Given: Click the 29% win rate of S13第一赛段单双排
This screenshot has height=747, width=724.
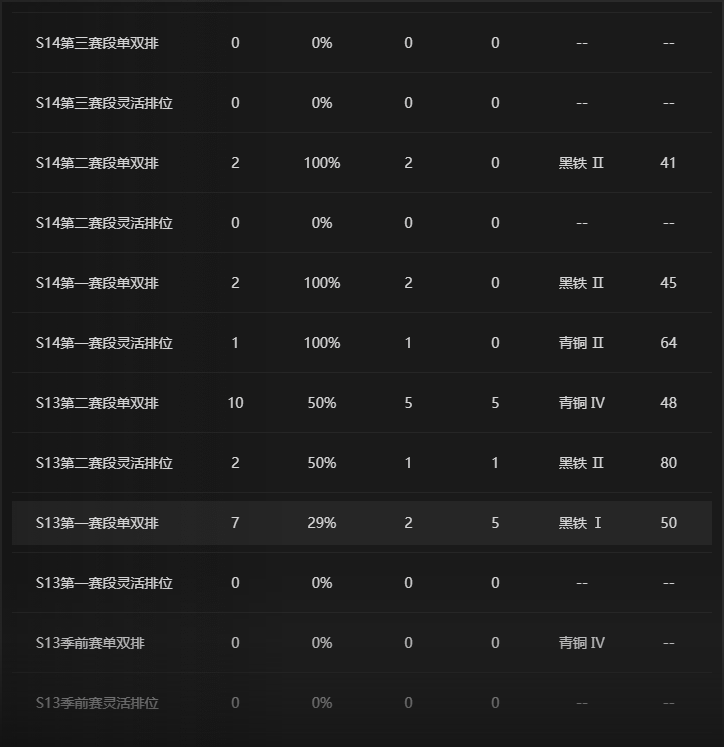Looking at the screenshot, I should click(320, 523).
